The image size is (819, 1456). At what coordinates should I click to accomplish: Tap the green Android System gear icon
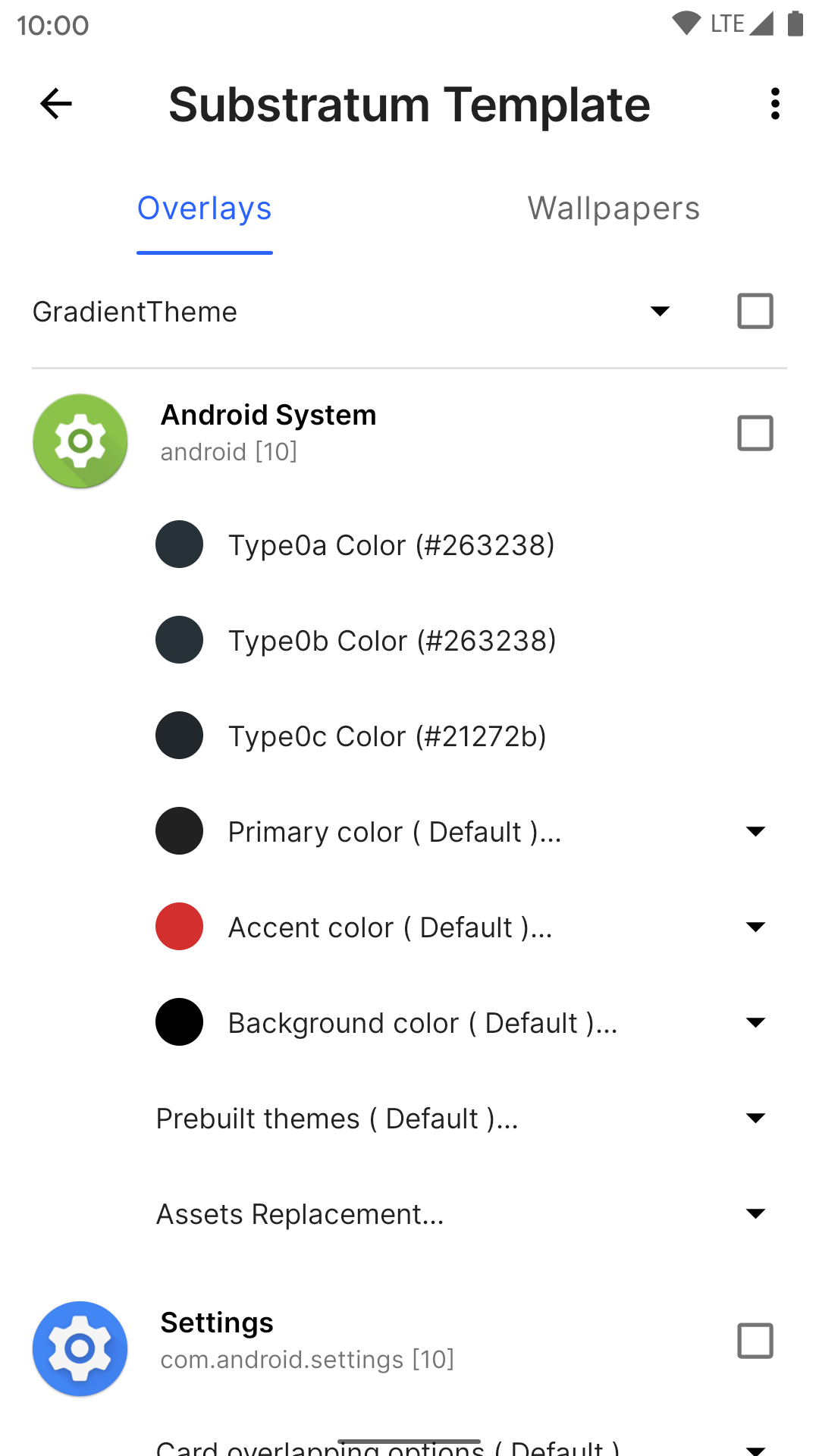pos(80,440)
